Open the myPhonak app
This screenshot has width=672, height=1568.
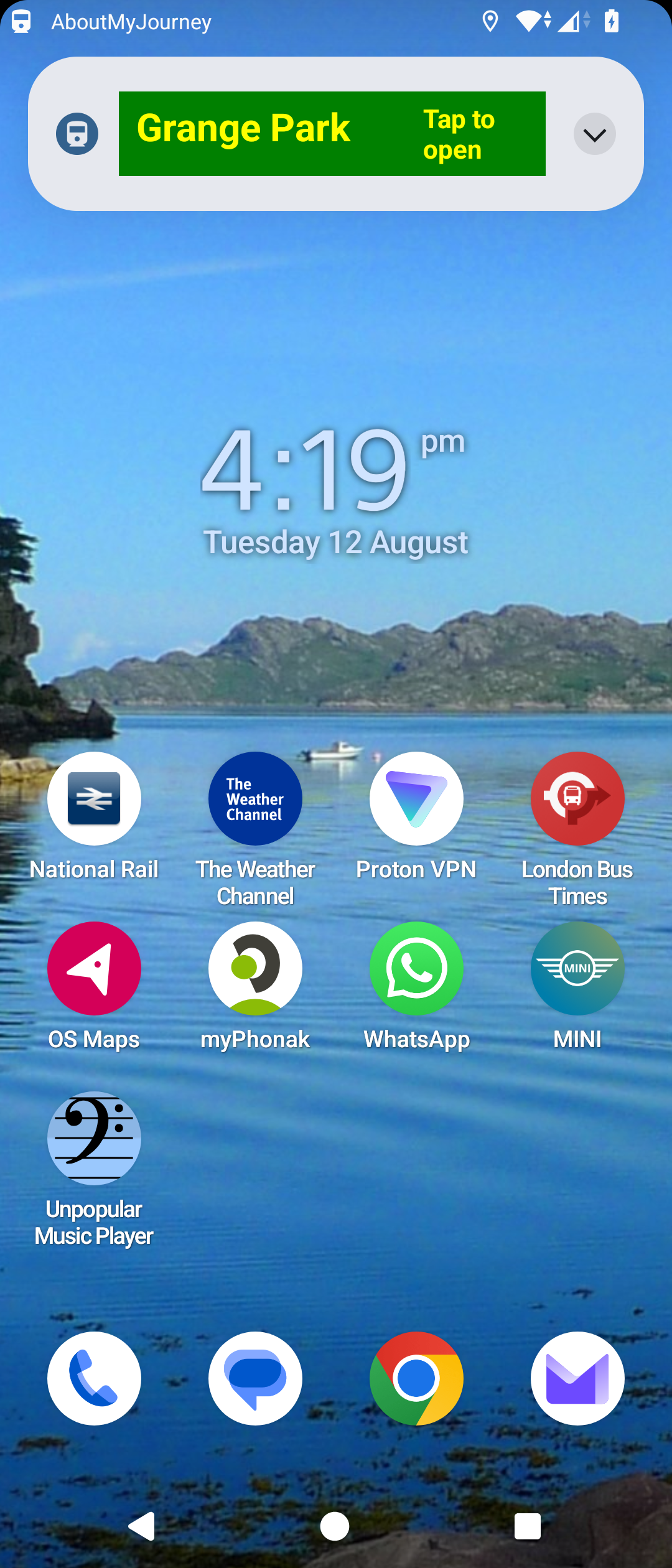(255, 969)
